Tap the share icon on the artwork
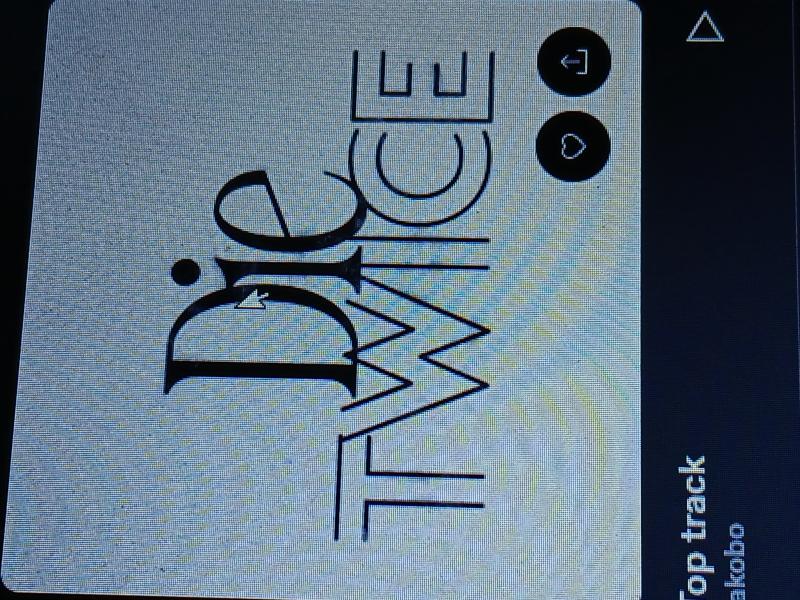The height and width of the screenshot is (600, 800). tap(574, 62)
